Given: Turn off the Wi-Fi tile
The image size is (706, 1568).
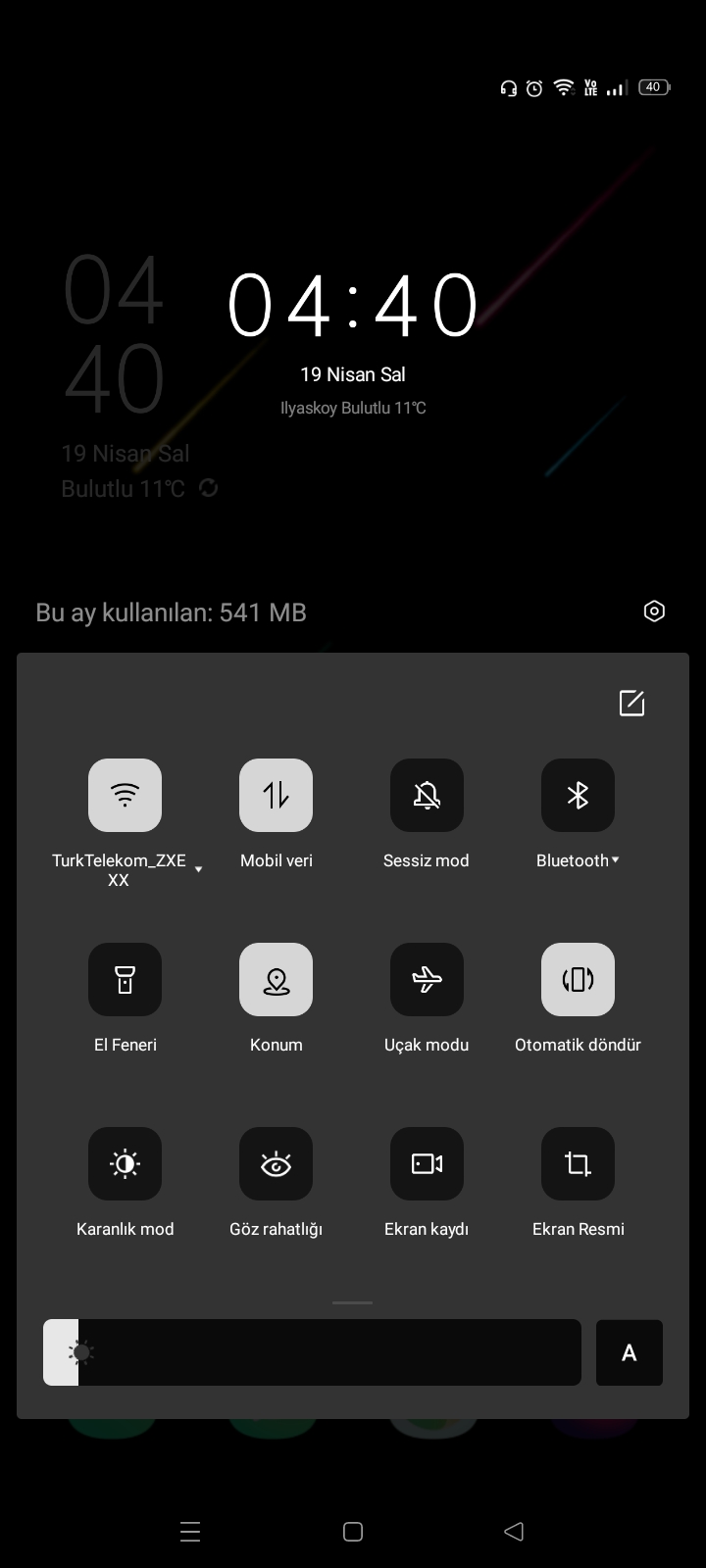Looking at the screenshot, I should click(x=125, y=795).
